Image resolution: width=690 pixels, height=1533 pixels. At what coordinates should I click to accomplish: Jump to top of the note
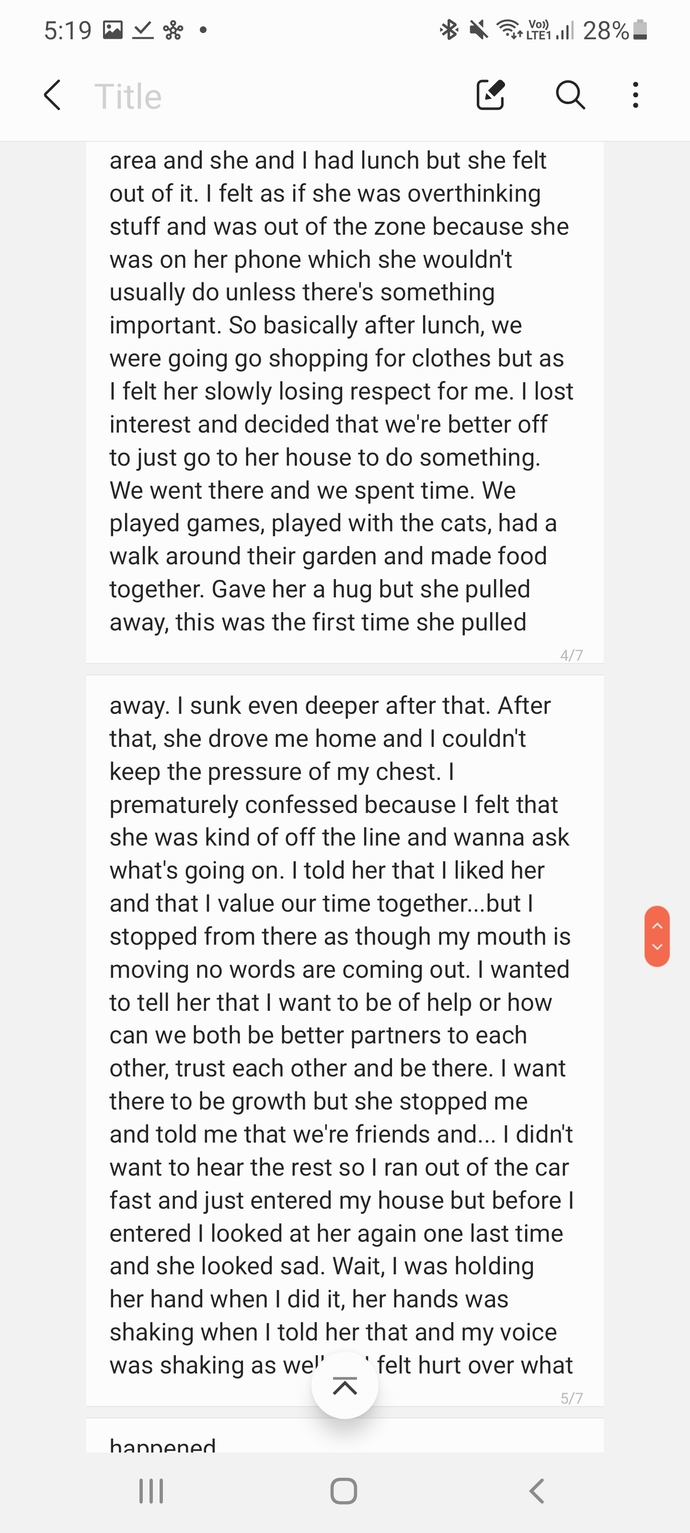(345, 1386)
